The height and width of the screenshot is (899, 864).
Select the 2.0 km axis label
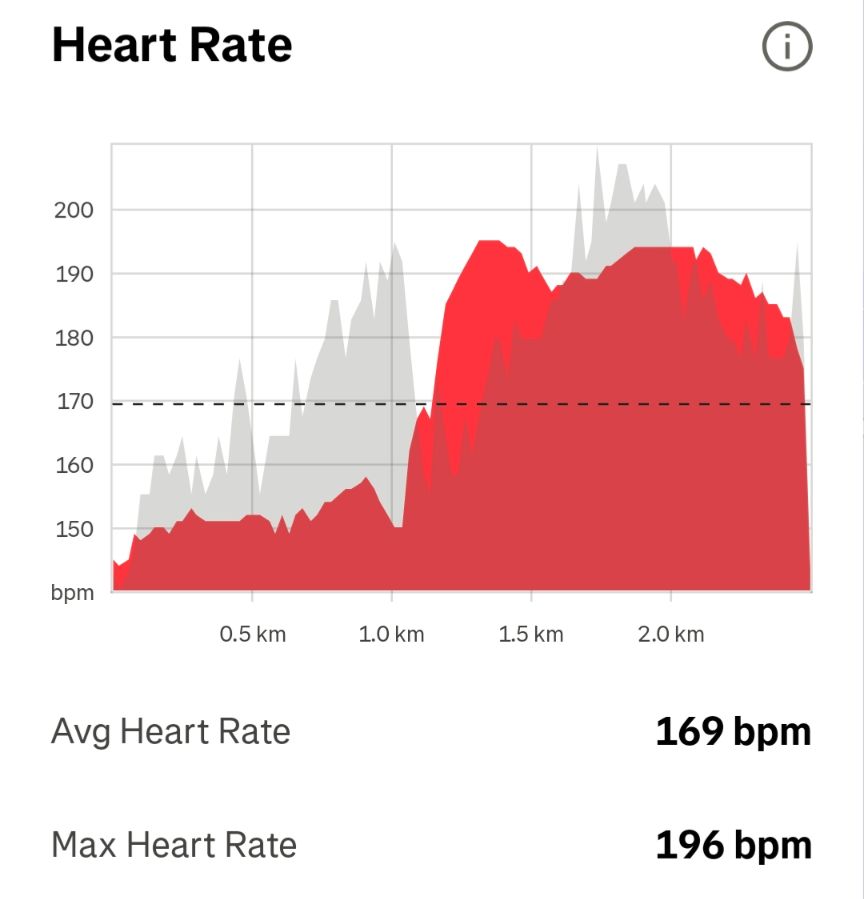click(671, 633)
